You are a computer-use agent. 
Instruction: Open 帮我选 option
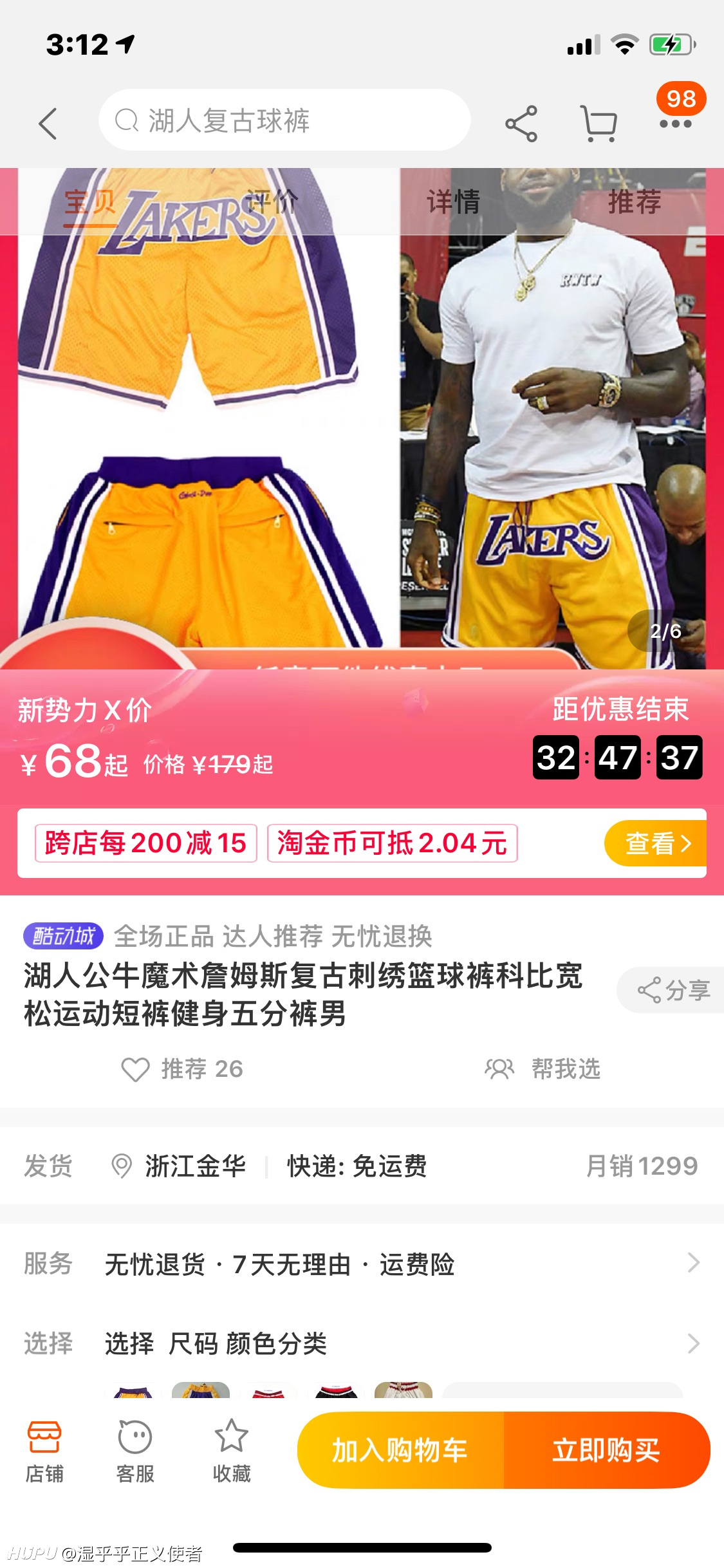542,1069
